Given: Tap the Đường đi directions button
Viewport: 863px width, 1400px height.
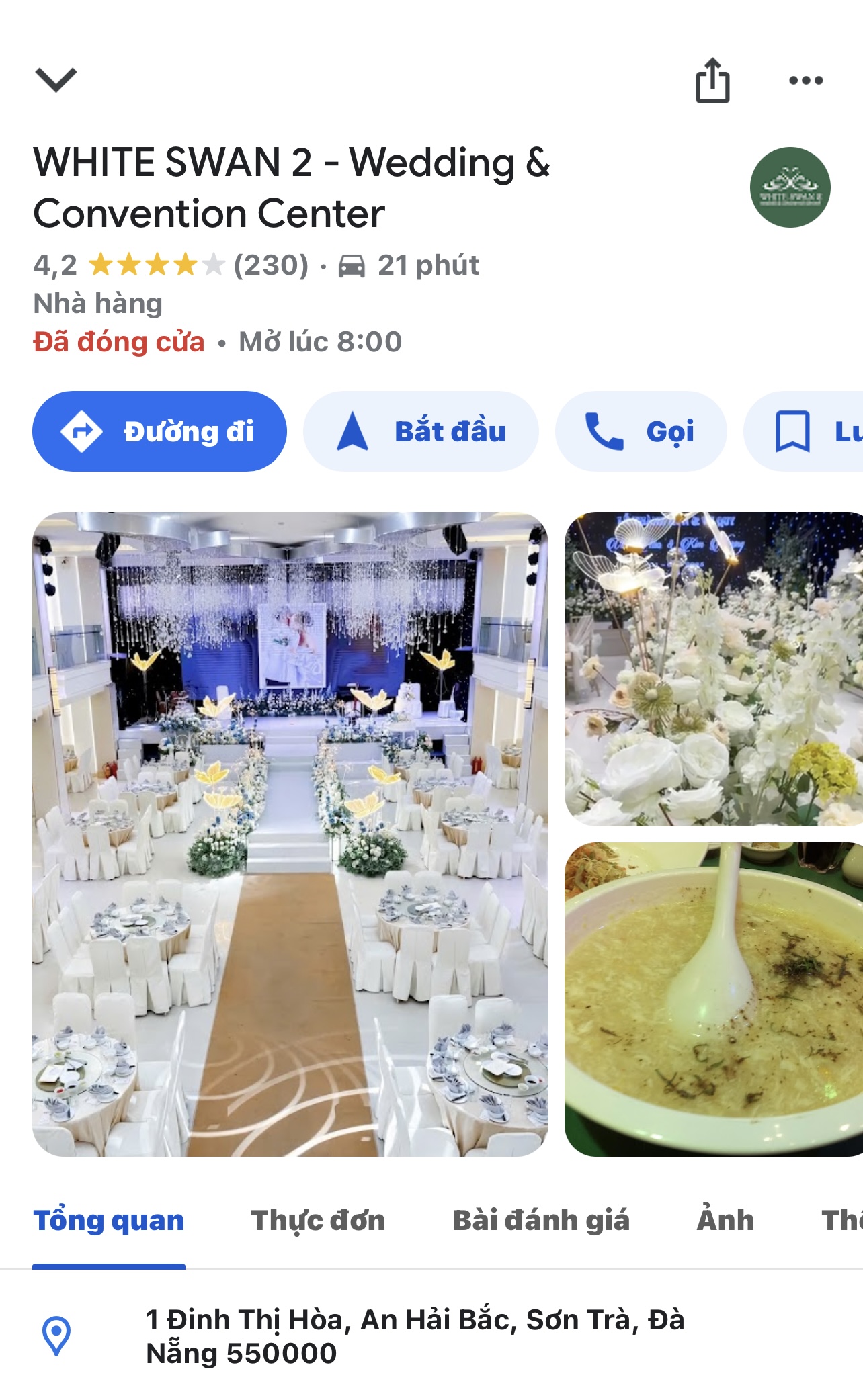Looking at the screenshot, I should click(160, 431).
